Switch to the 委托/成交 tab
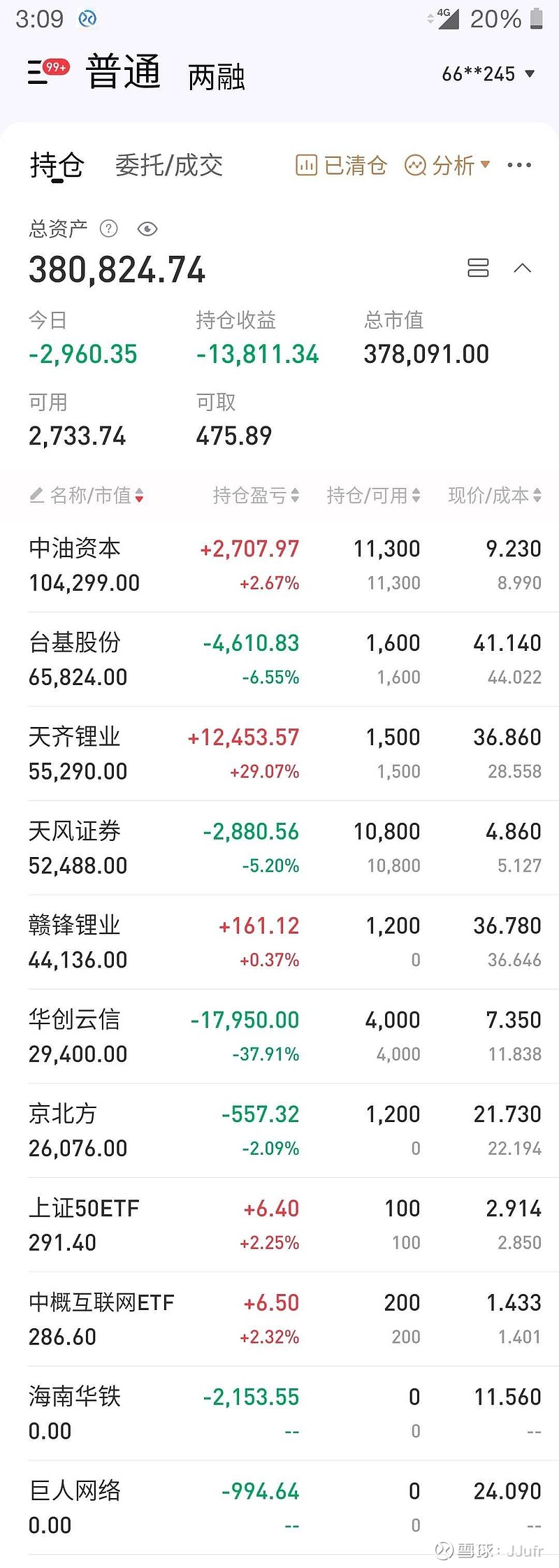Screen dimensions: 559x1568 (x=169, y=165)
